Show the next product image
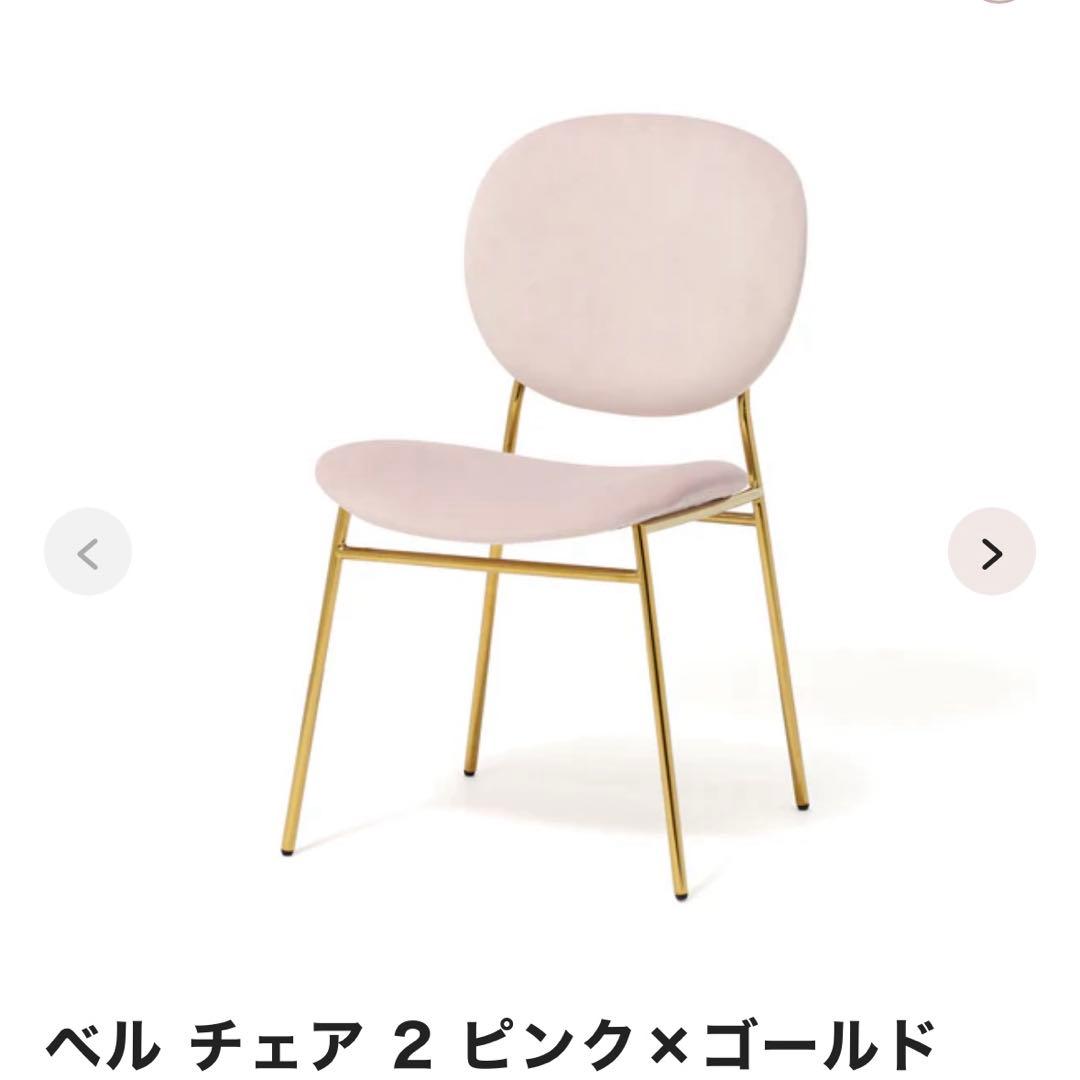Viewport: 1080px width, 1080px height. click(991, 552)
